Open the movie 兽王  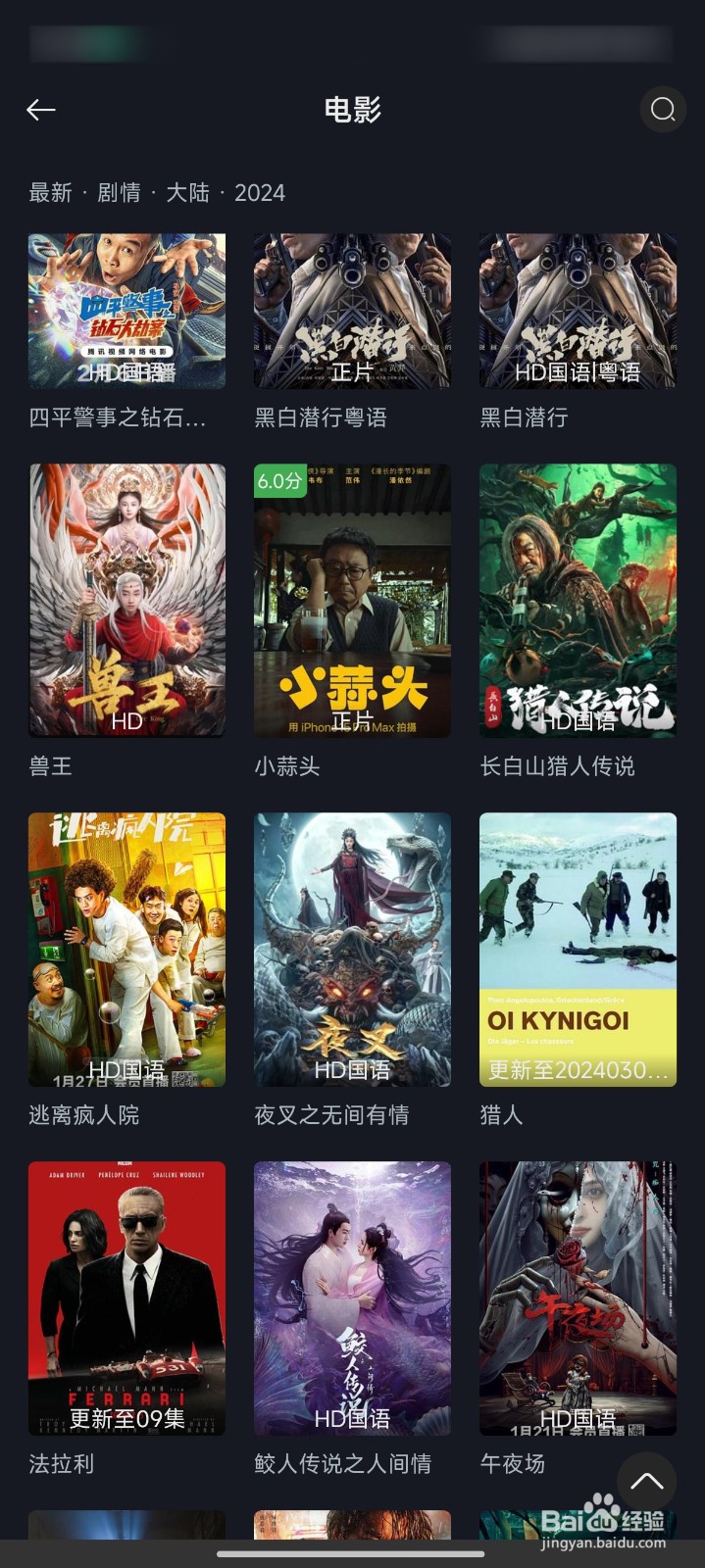coord(126,600)
